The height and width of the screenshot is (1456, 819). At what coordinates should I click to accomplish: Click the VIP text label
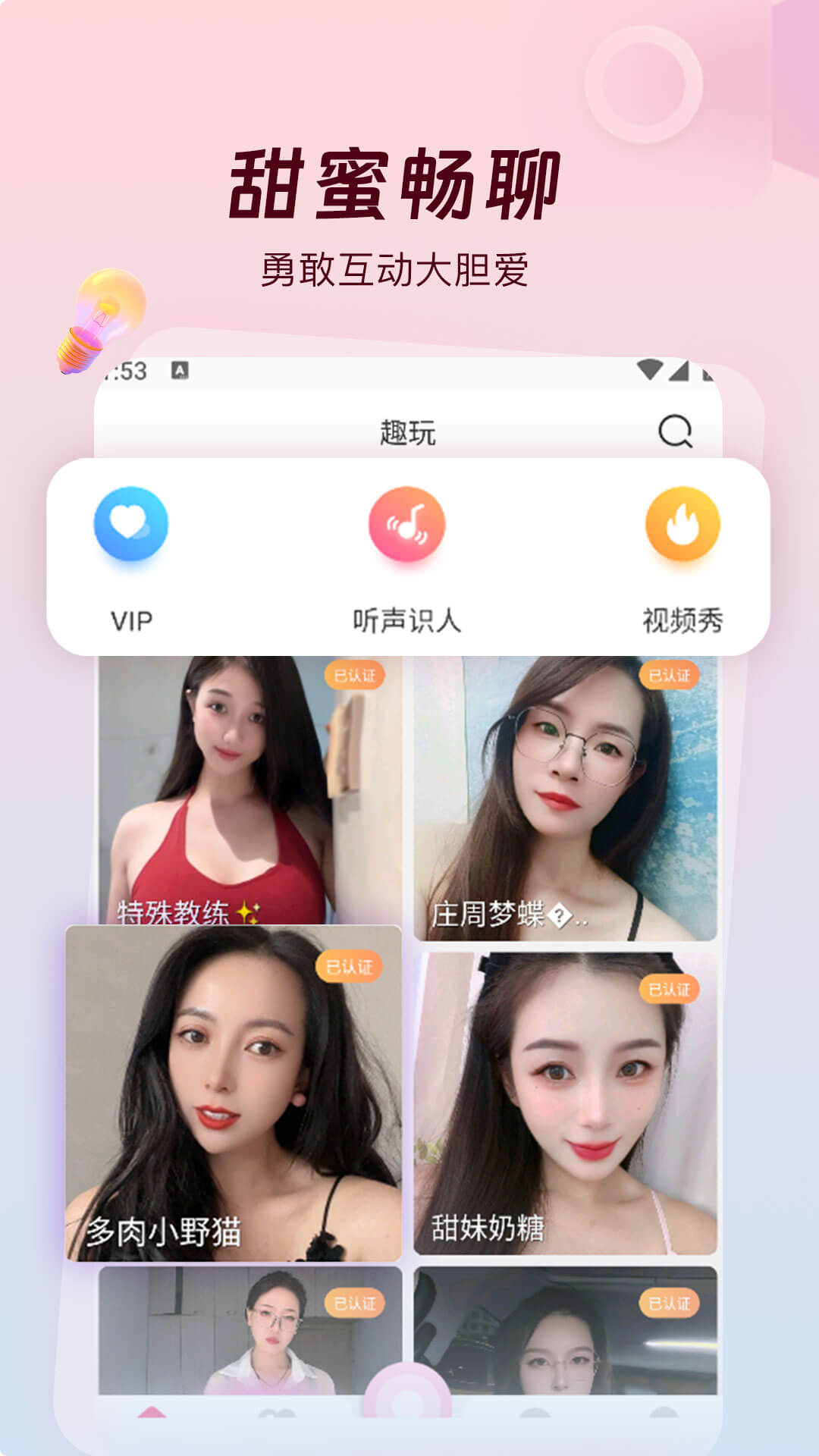point(130,620)
